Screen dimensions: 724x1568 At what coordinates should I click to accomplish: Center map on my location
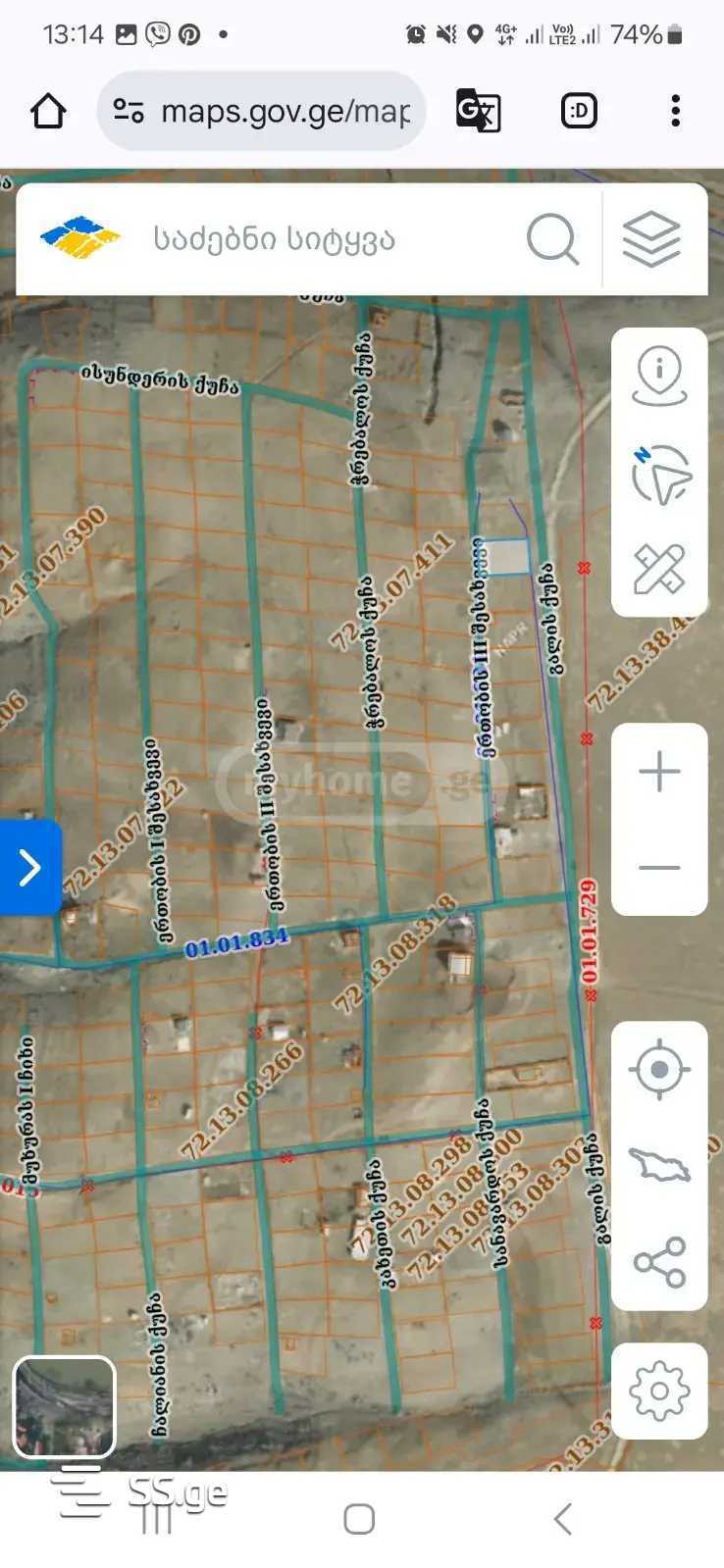click(659, 1069)
